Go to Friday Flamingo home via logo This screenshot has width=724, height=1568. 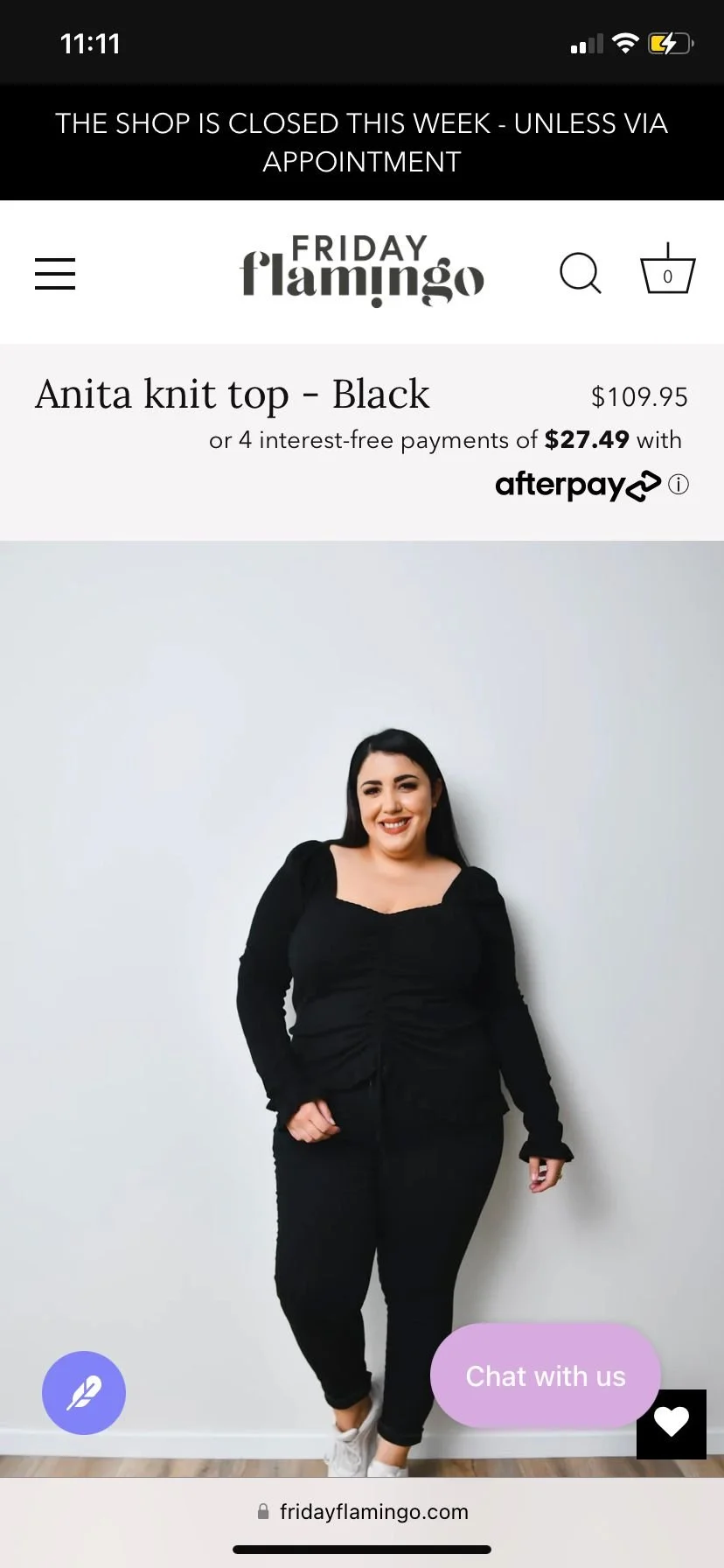pyautogui.click(x=361, y=270)
